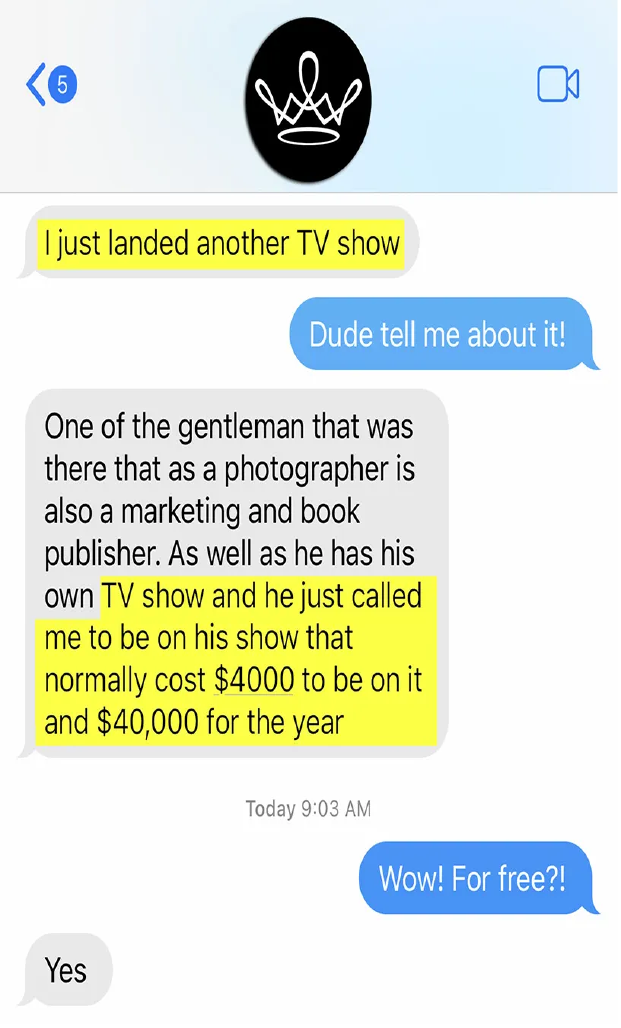Start a FaceTime video call

(558, 84)
